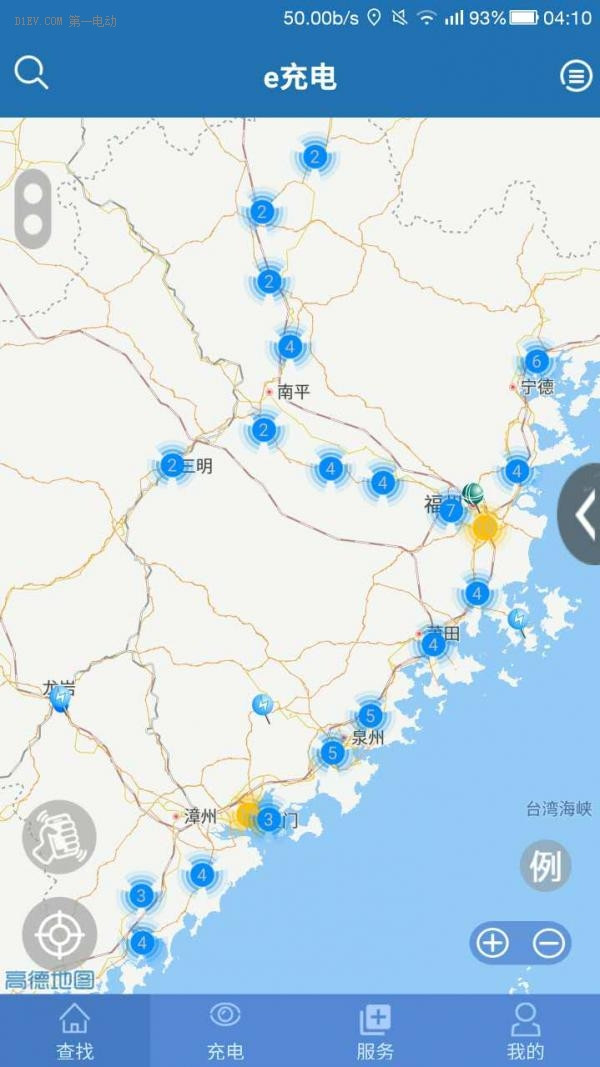Switch to the 充电 tab
The width and height of the screenshot is (600, 1067).
tap(225, 1031)
